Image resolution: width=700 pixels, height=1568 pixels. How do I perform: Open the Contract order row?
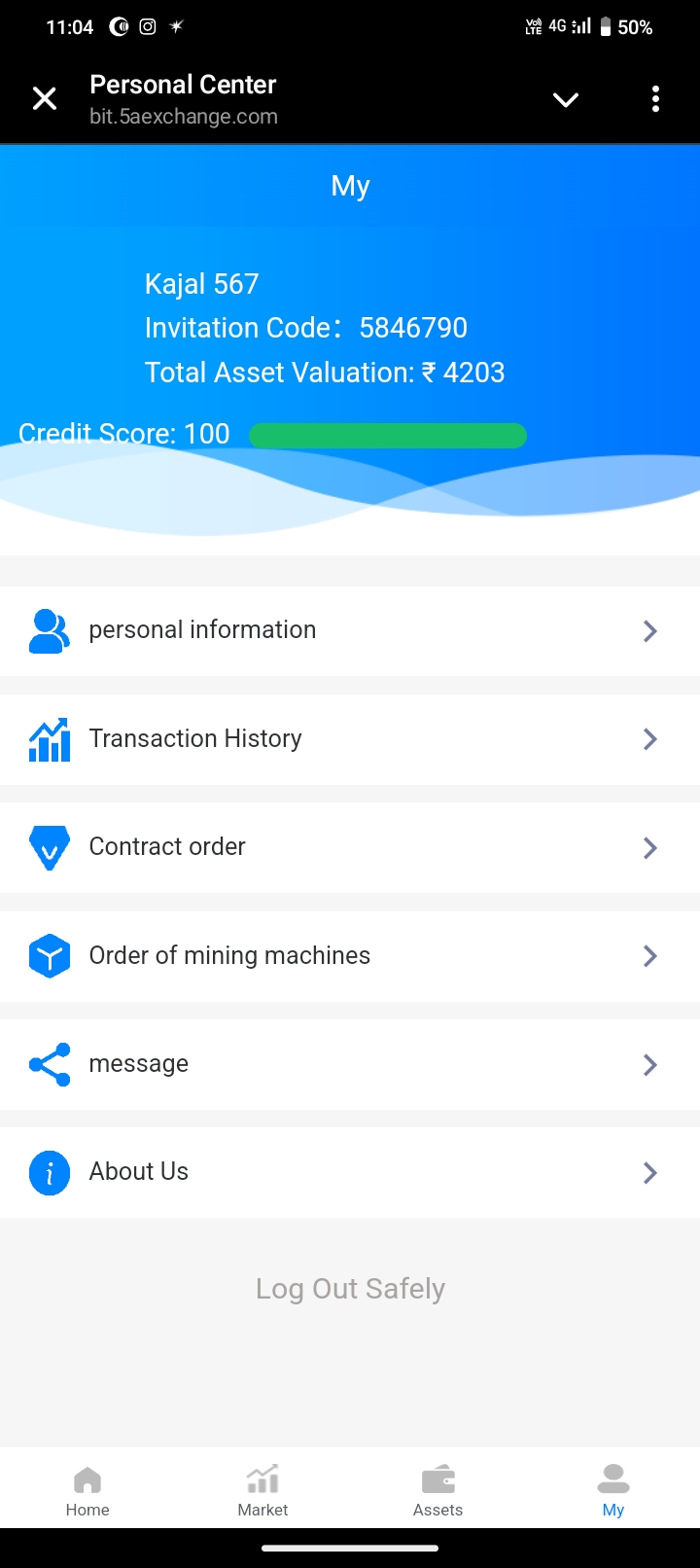click(349, 847)
